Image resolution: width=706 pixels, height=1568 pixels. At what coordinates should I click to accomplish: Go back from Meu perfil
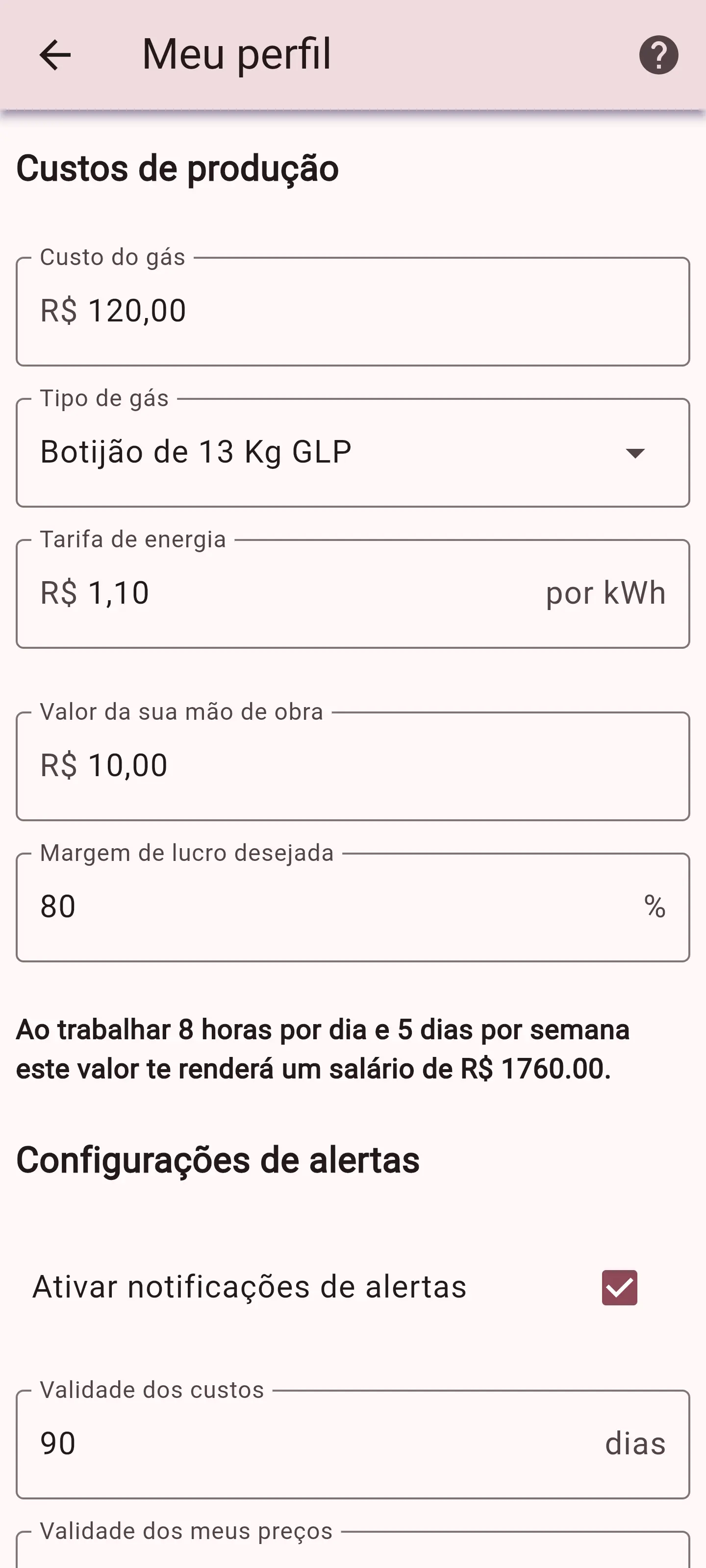click(55, 55)
